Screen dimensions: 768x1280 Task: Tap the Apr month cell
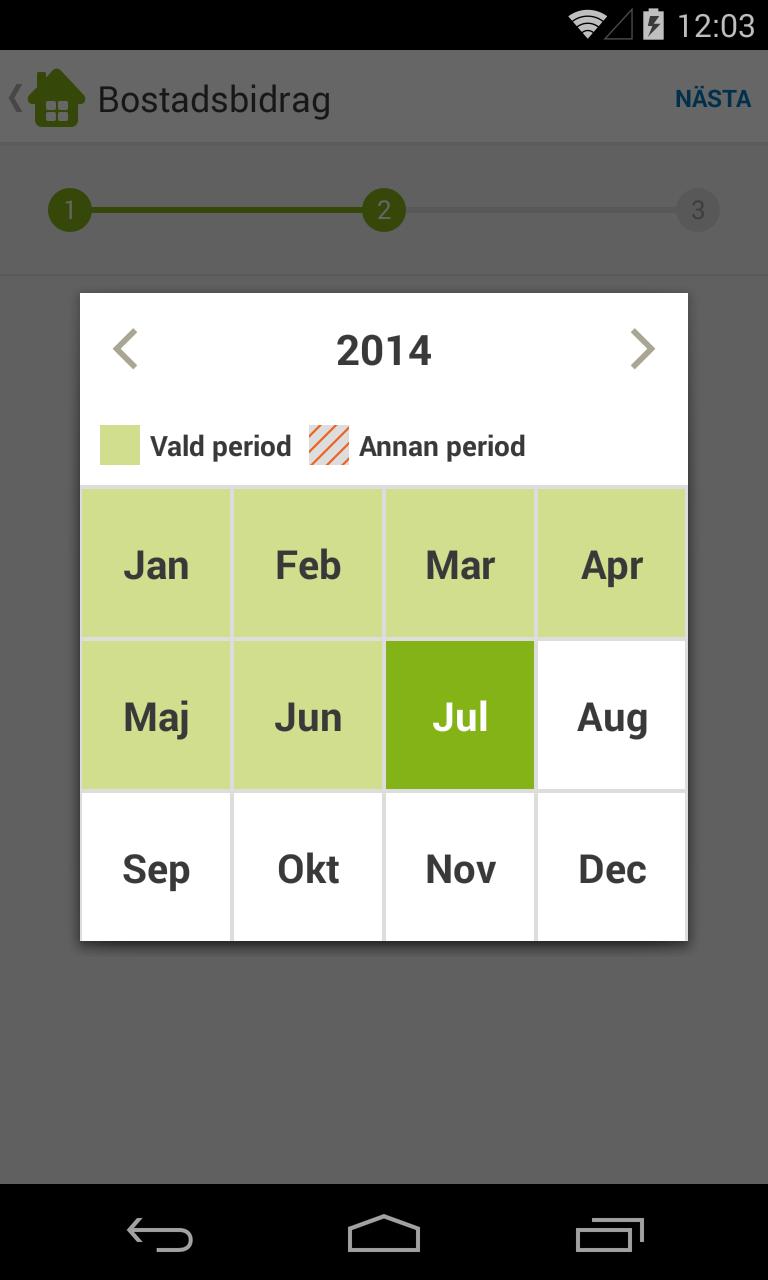(x=612, y=564)
